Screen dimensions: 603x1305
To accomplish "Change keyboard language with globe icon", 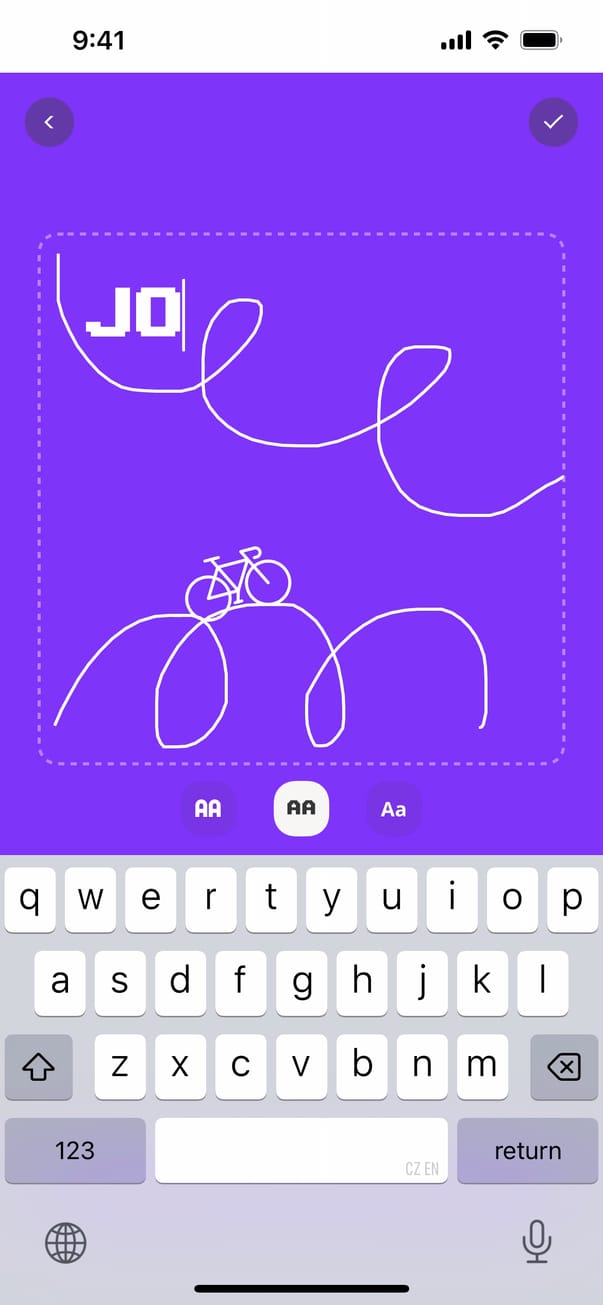I will [66, 1243].
